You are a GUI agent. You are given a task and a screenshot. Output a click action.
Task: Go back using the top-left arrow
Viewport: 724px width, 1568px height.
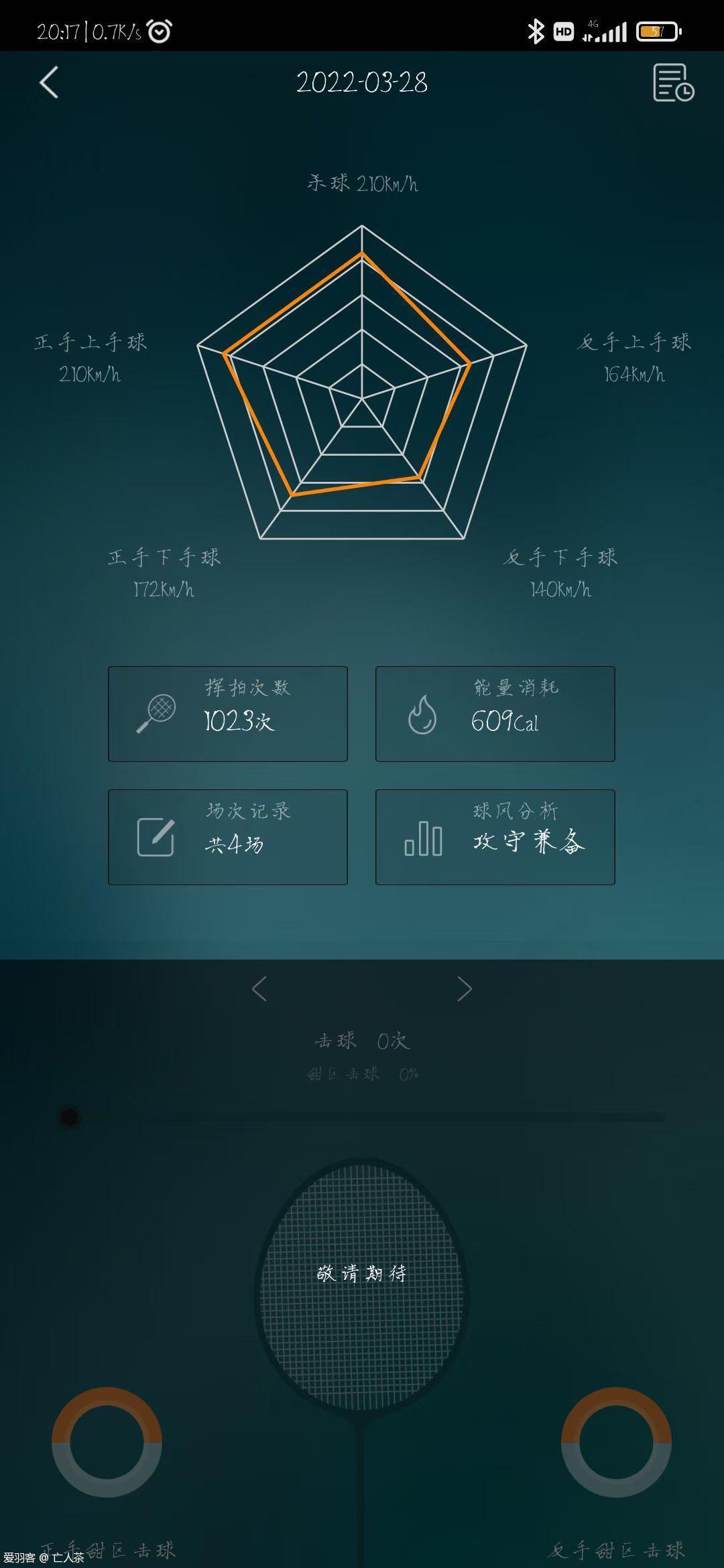point(49,82)
